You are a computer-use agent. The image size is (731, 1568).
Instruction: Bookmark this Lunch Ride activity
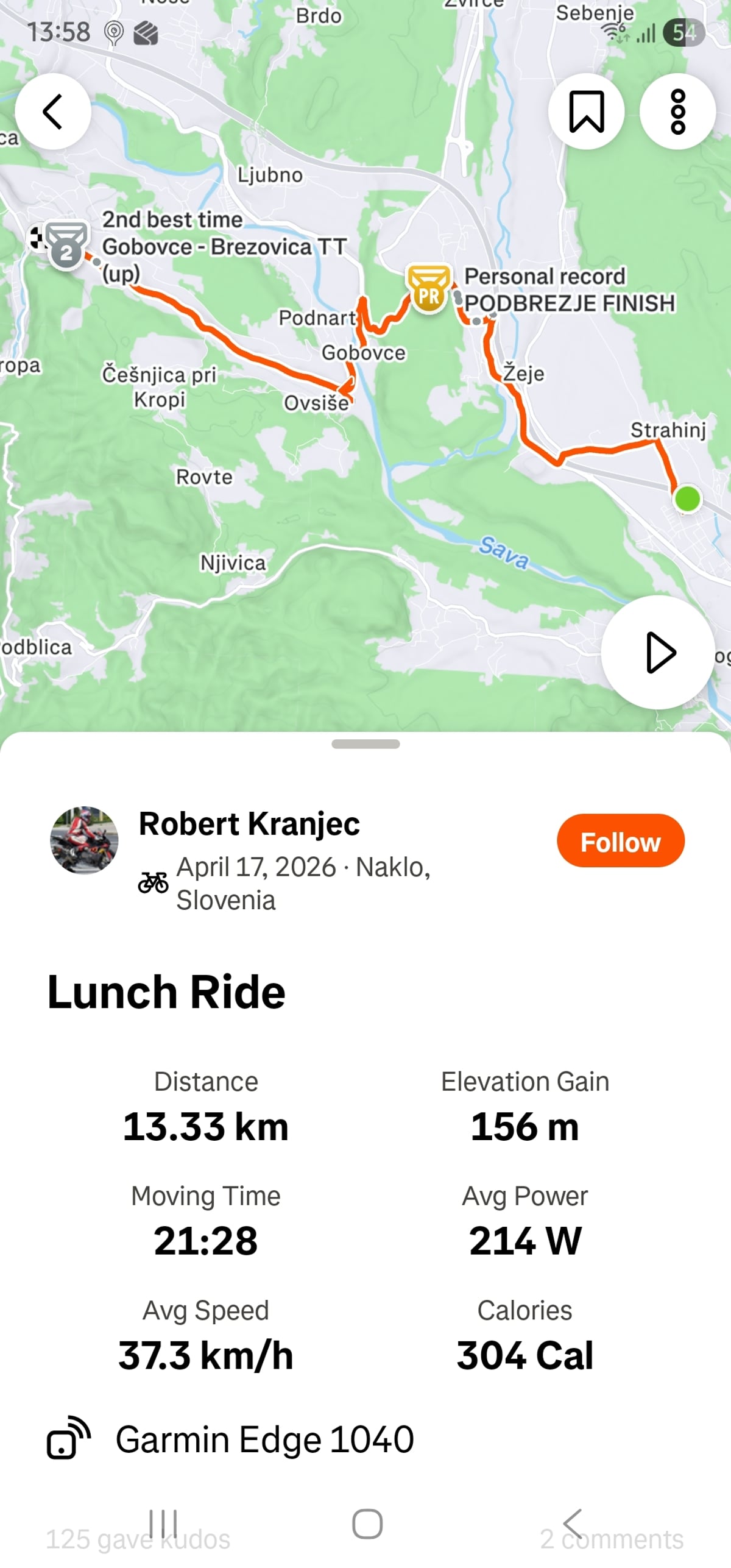coord(586,112)
